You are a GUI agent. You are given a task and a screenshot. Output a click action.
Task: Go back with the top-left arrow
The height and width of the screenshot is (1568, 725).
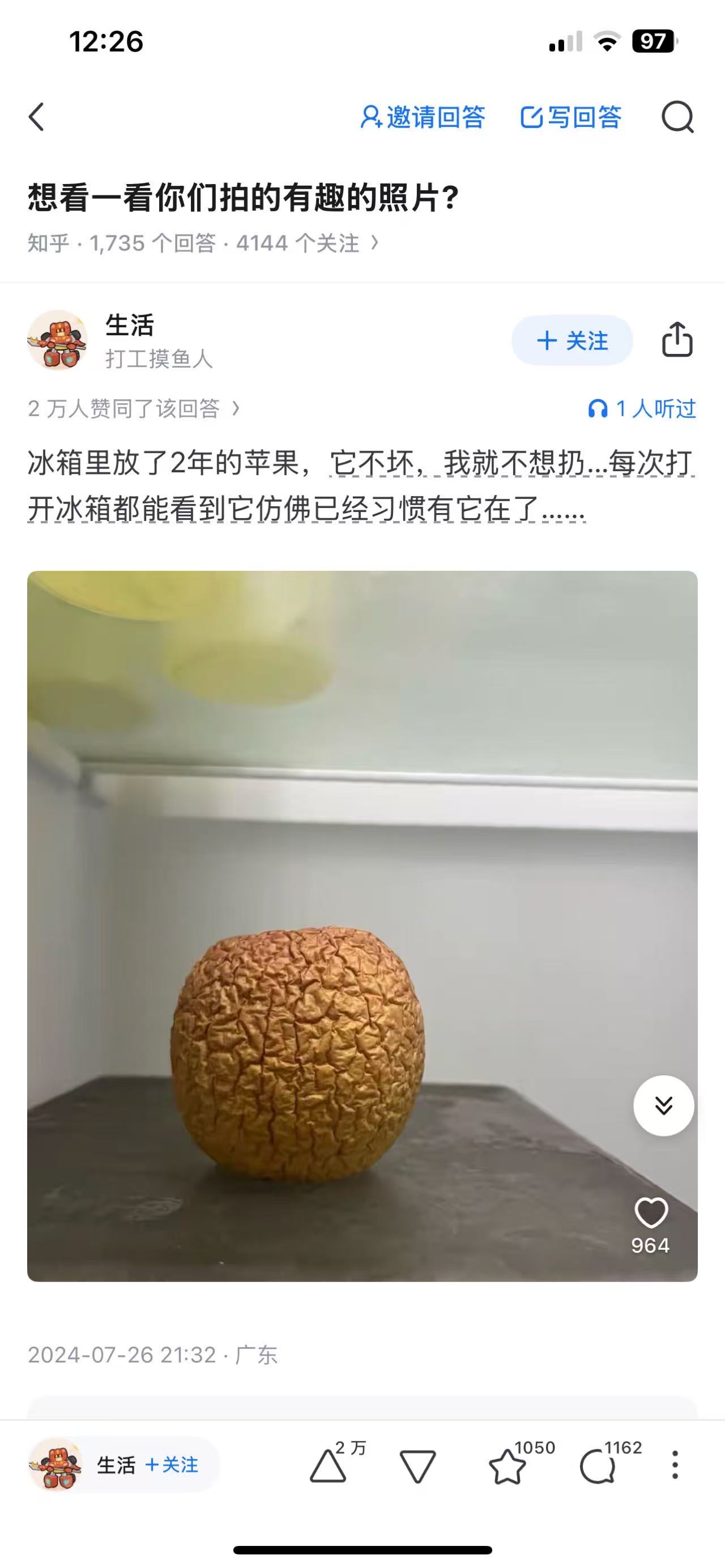[x=36, y=117]
